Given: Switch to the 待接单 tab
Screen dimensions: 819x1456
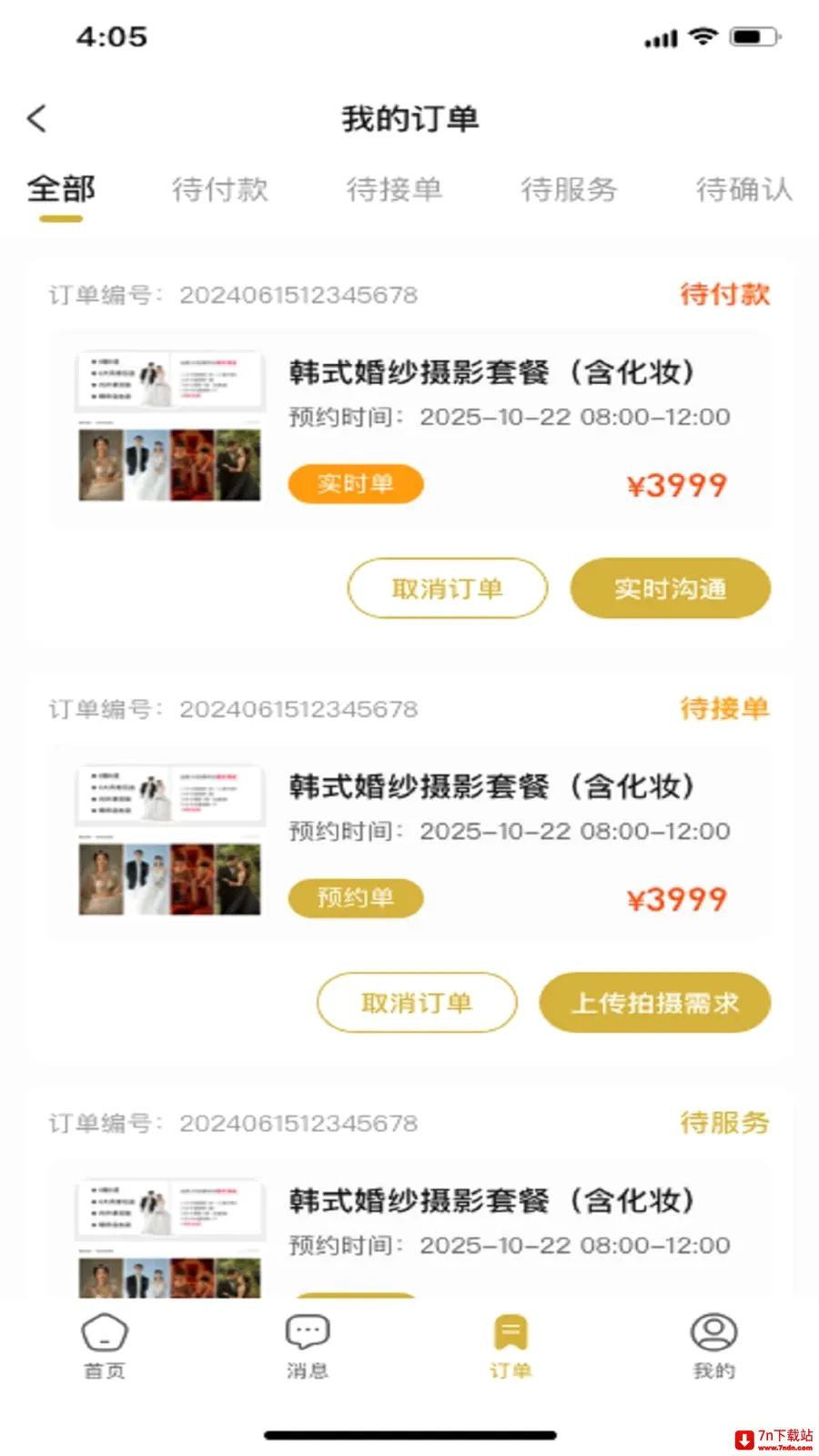Looking at the screenshot, I should click(394, 189).
